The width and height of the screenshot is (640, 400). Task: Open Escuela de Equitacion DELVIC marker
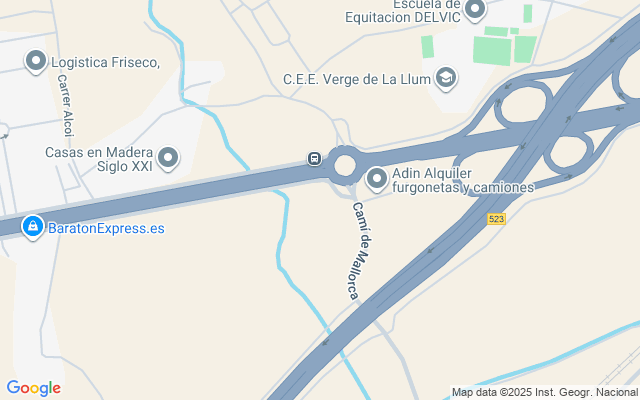(x=475, y=11)
